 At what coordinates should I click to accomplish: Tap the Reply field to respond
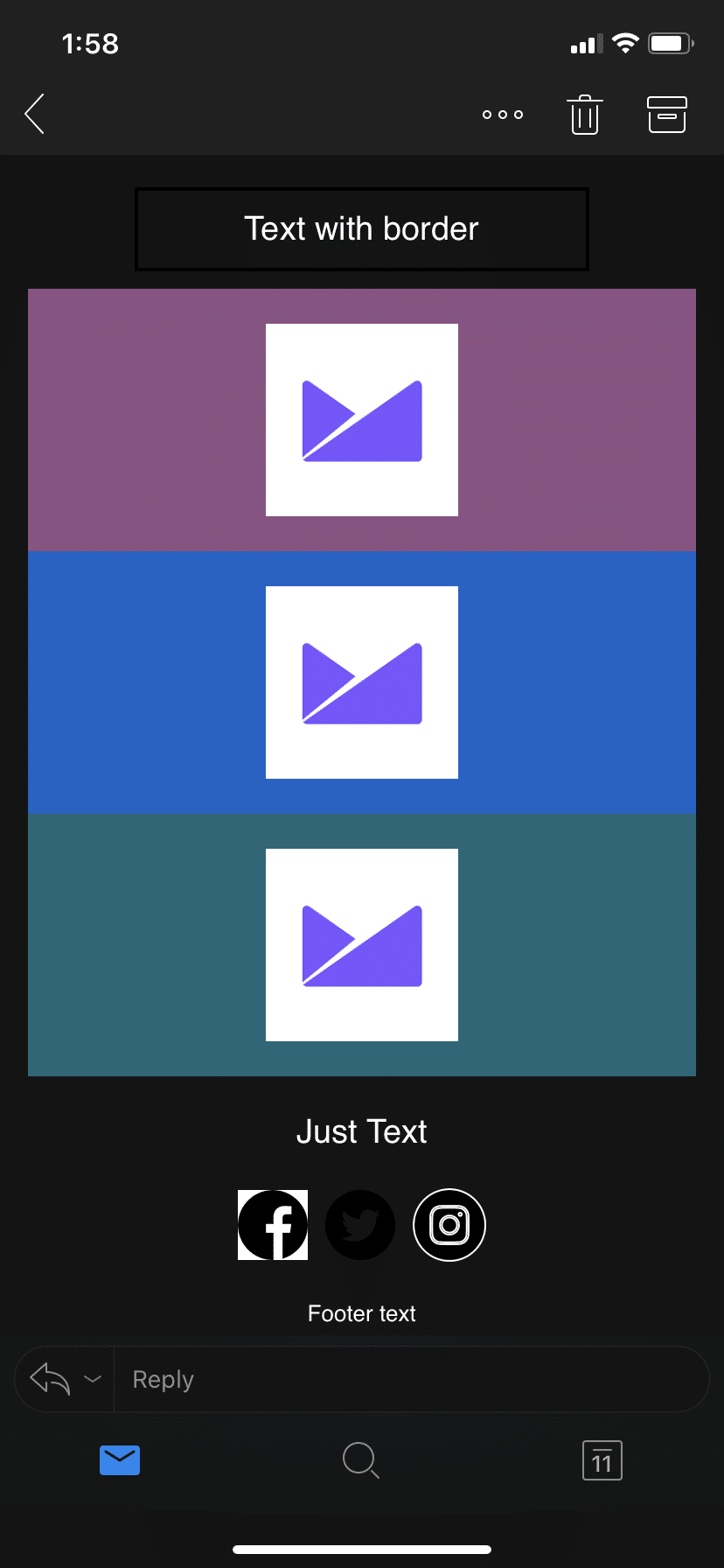click(x=411, y=1379)
